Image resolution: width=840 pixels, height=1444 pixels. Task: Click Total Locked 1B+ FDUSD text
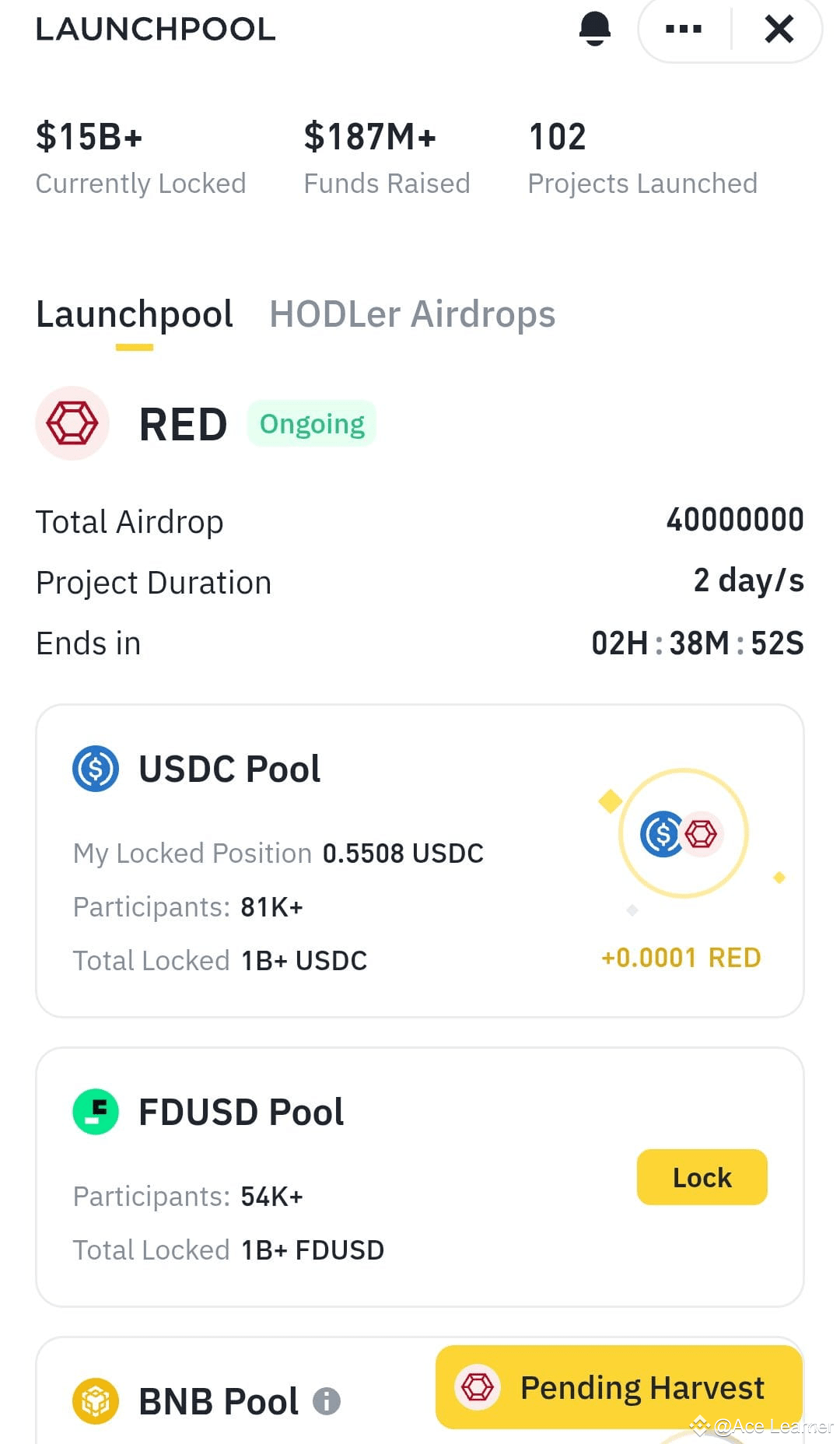pos(228,1249)
